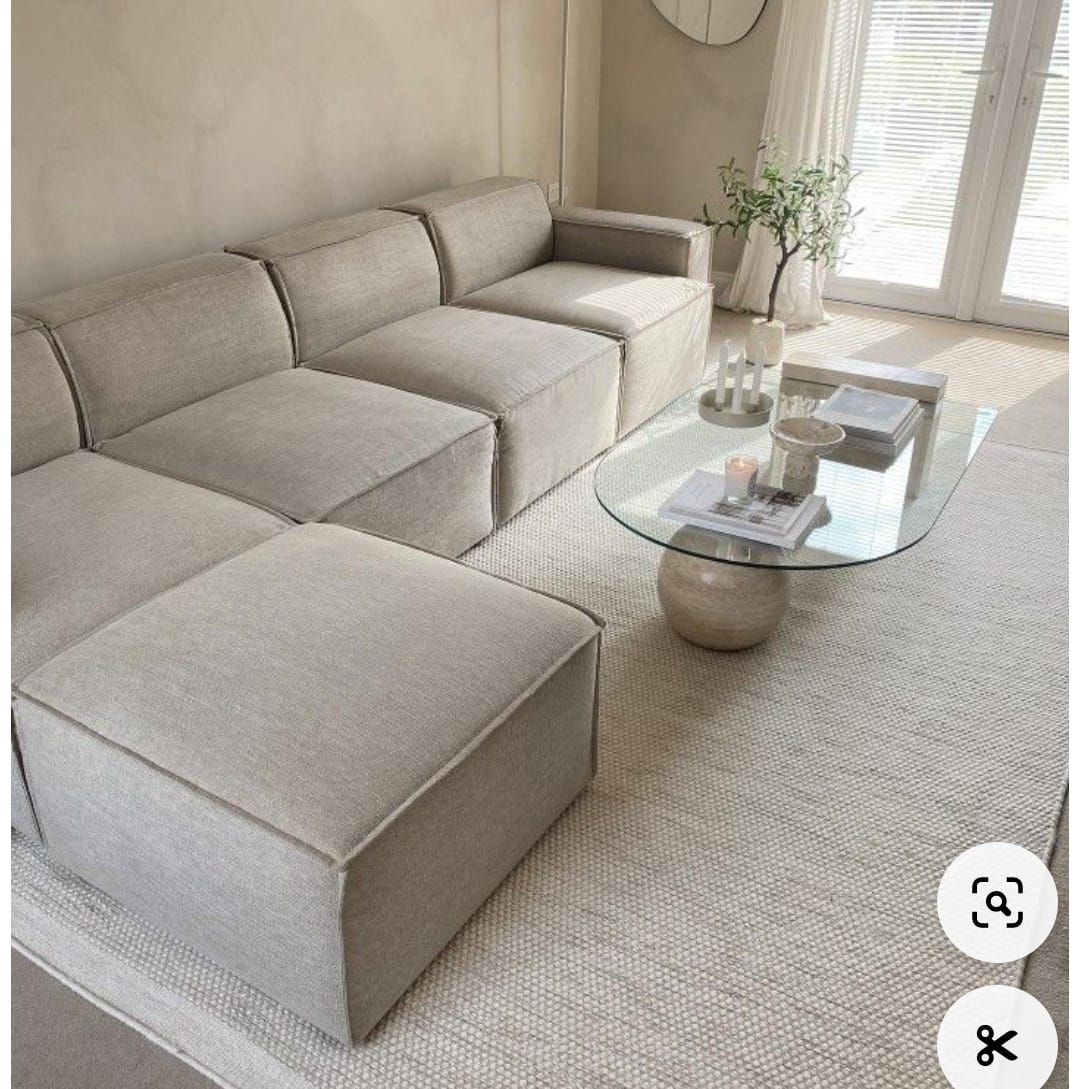Open the scissors crop tool

[997, 1044]
